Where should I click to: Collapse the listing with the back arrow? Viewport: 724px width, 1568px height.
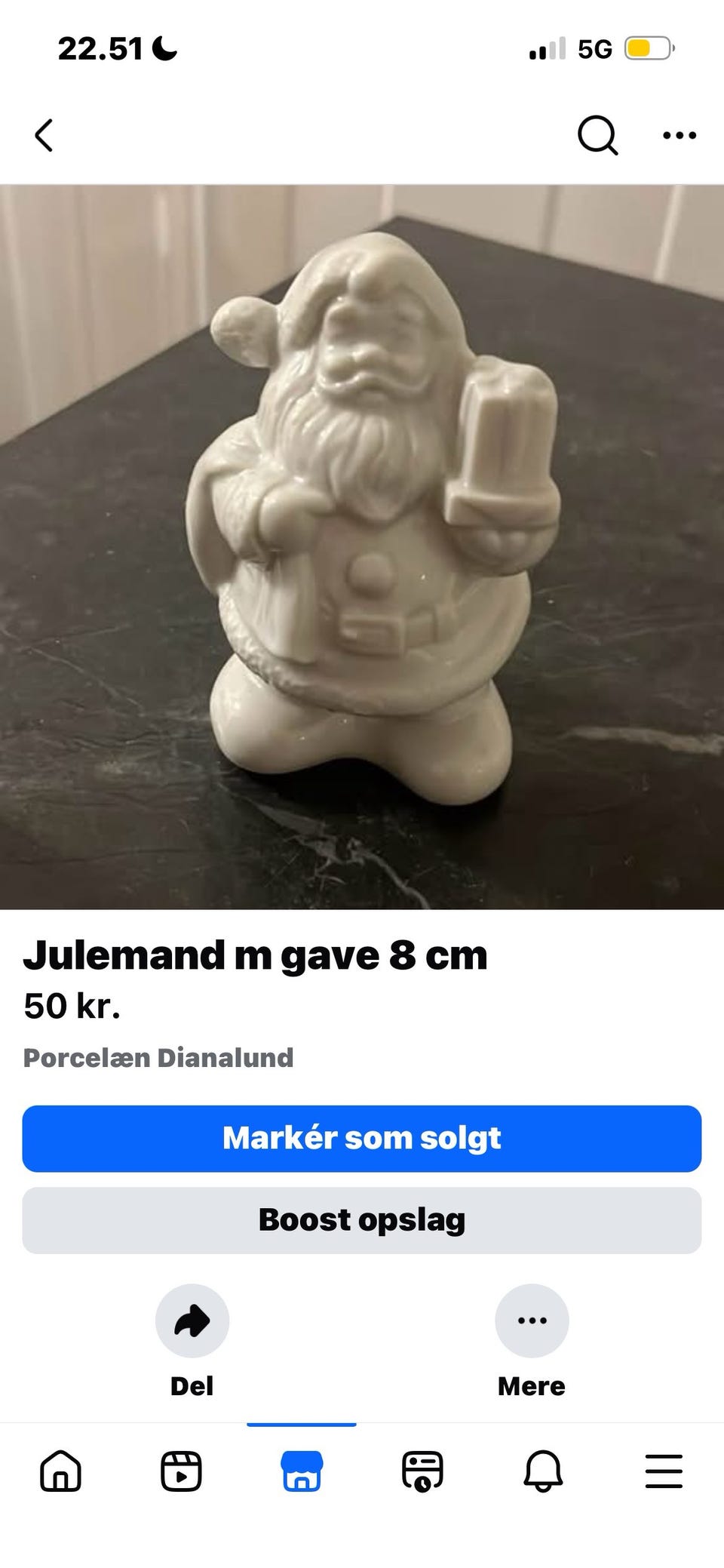pos(43,136)
